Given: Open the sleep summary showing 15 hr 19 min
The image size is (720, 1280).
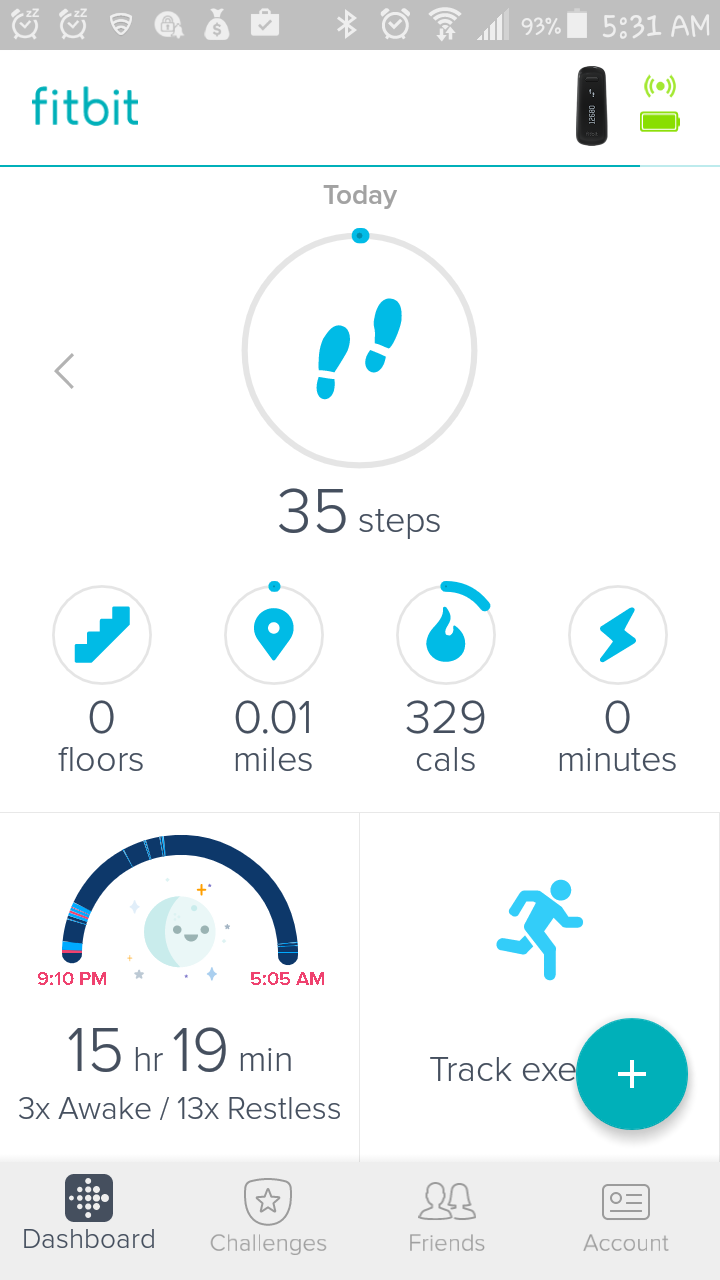Looking at the screenshot, I should click(x=178, y=1057).
